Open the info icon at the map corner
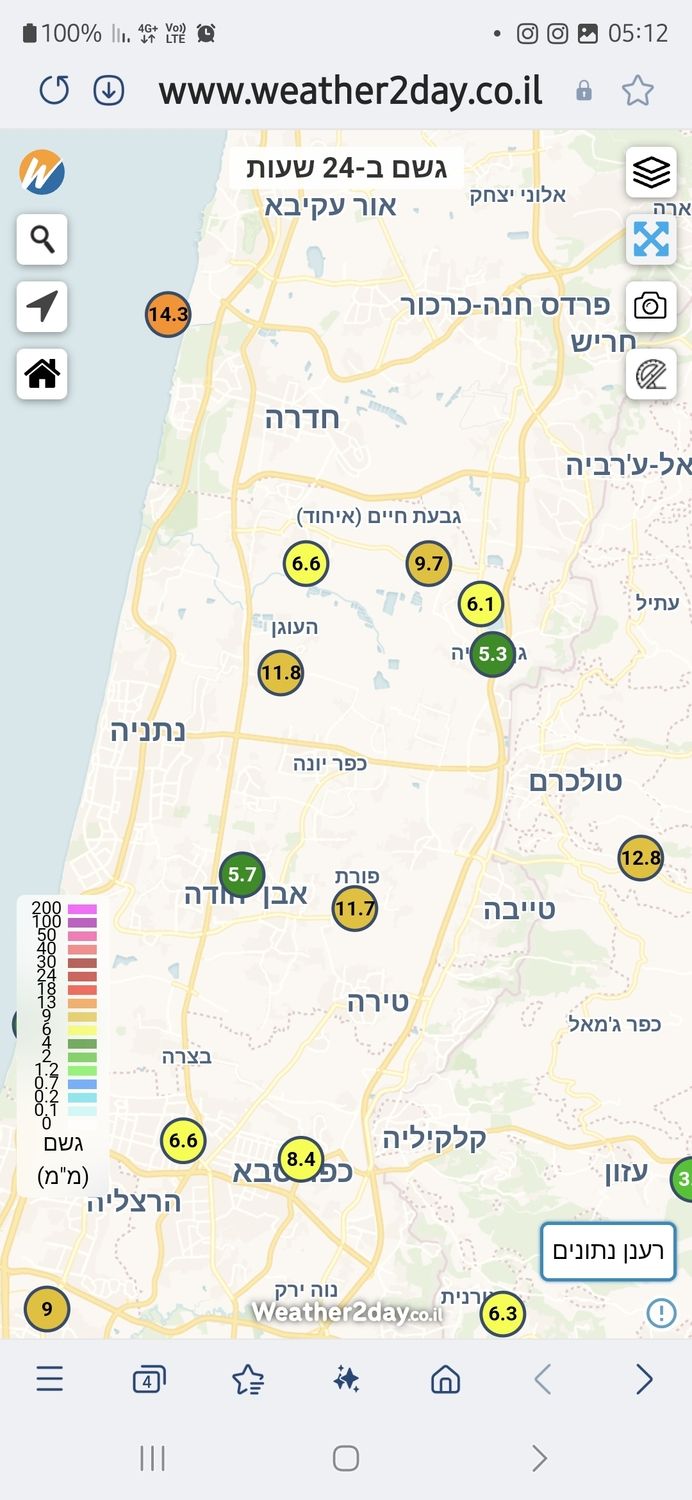This screenshot has width=692, height=1500. point(661,1312)
